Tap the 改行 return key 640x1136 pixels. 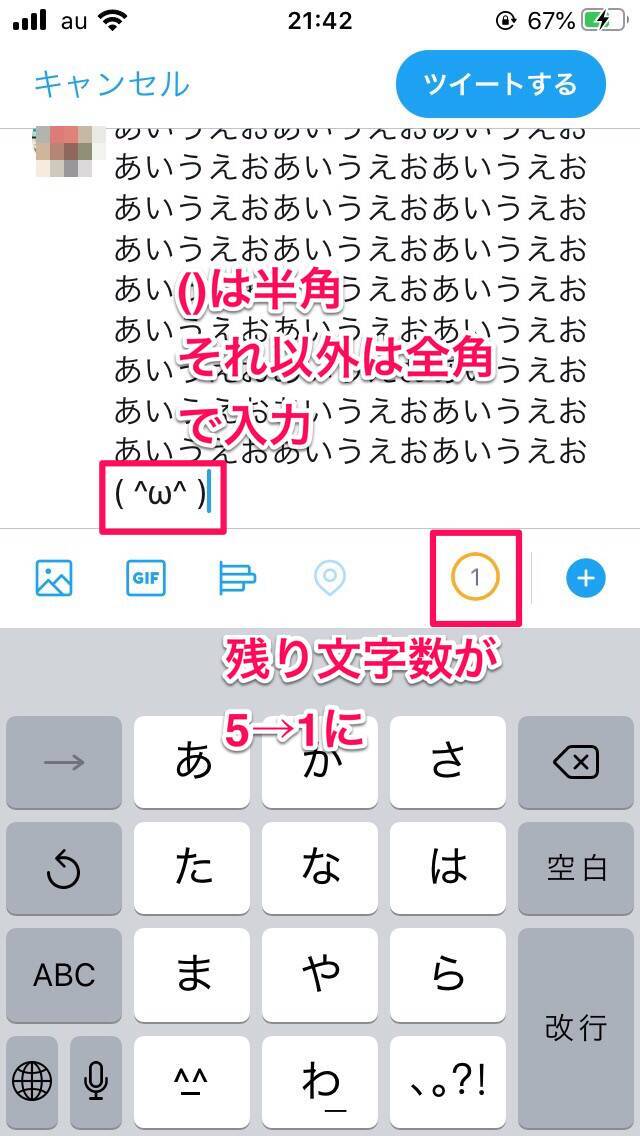click(575, 1026)
